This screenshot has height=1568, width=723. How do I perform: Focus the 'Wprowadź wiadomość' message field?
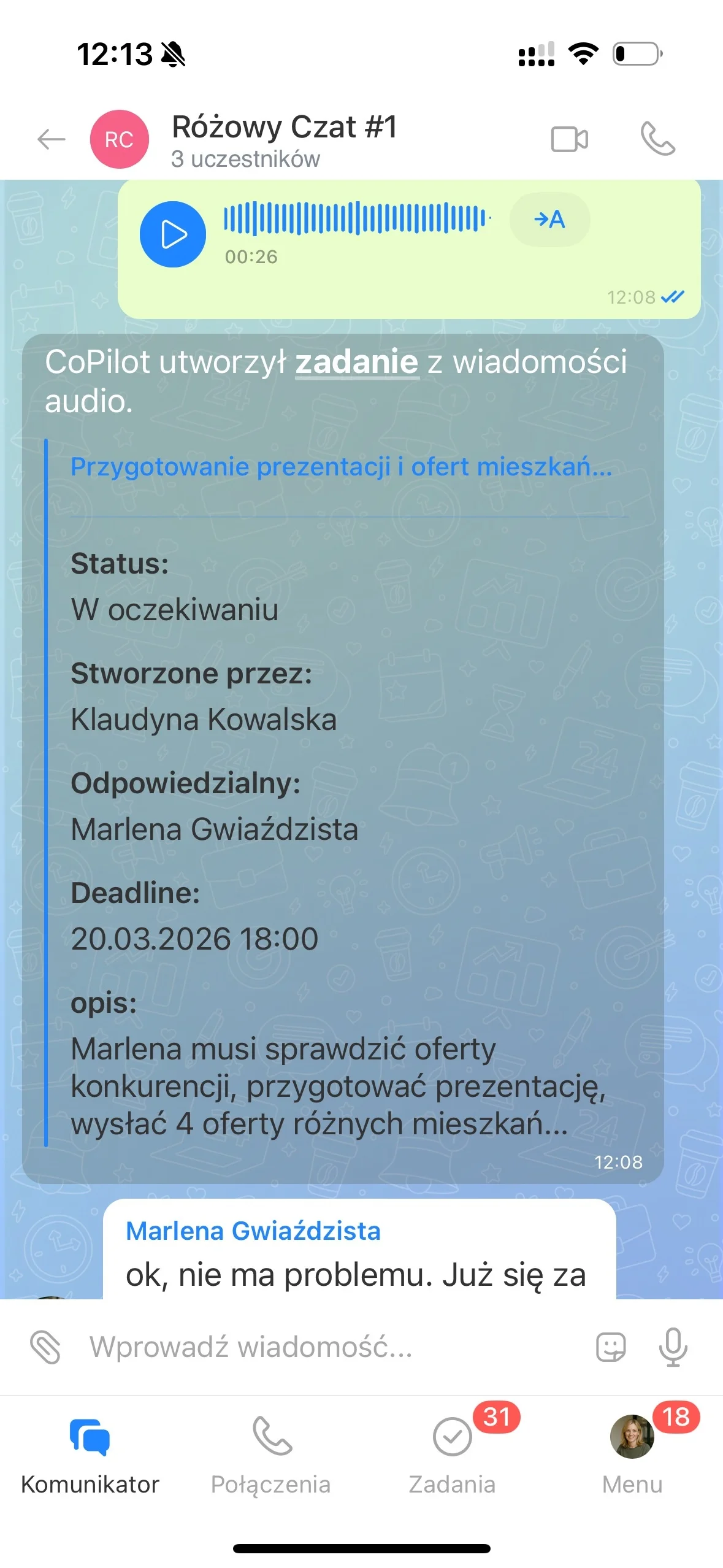coord(331,1347)
